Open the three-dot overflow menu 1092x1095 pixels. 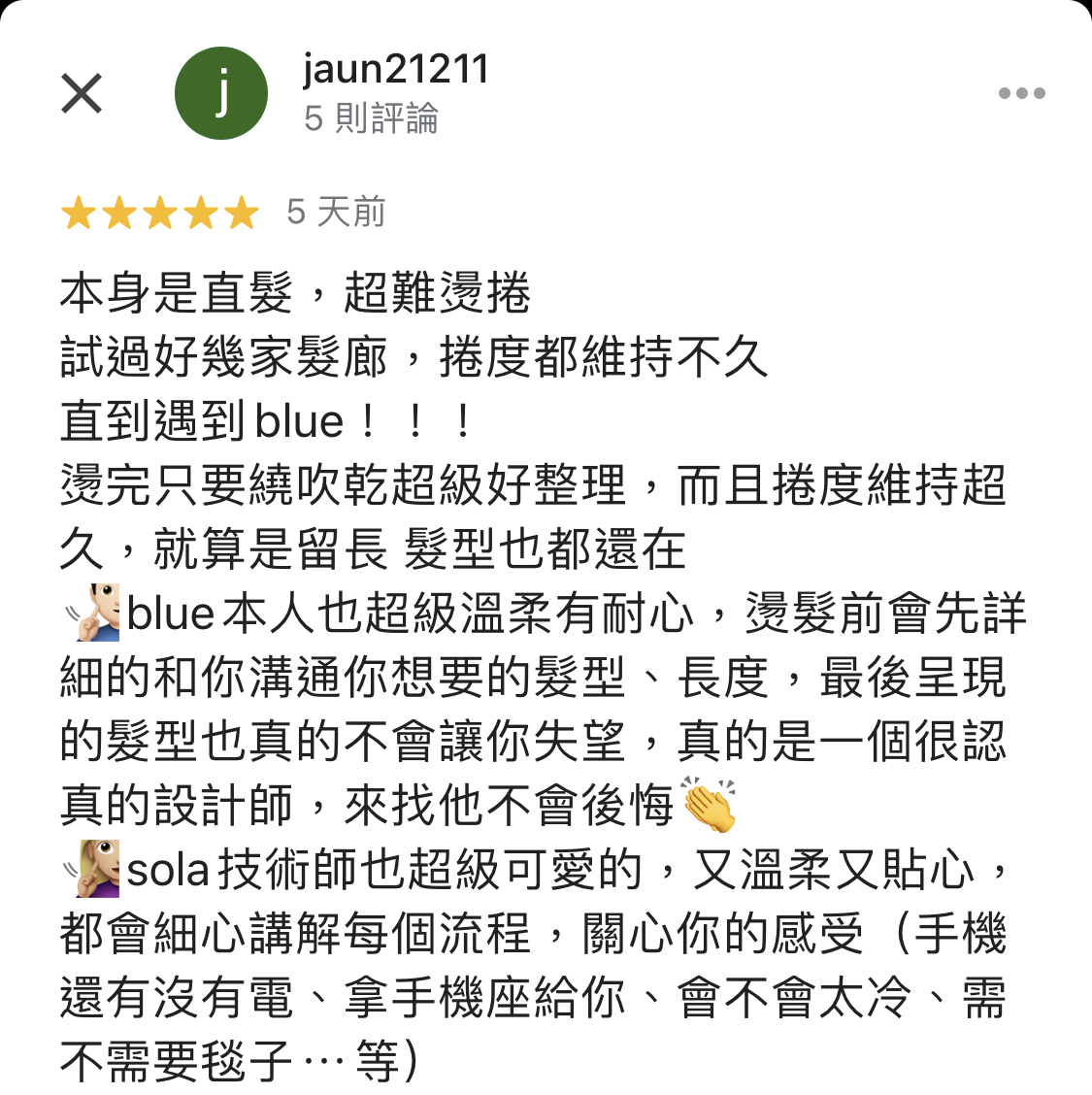coord(1021,94)
